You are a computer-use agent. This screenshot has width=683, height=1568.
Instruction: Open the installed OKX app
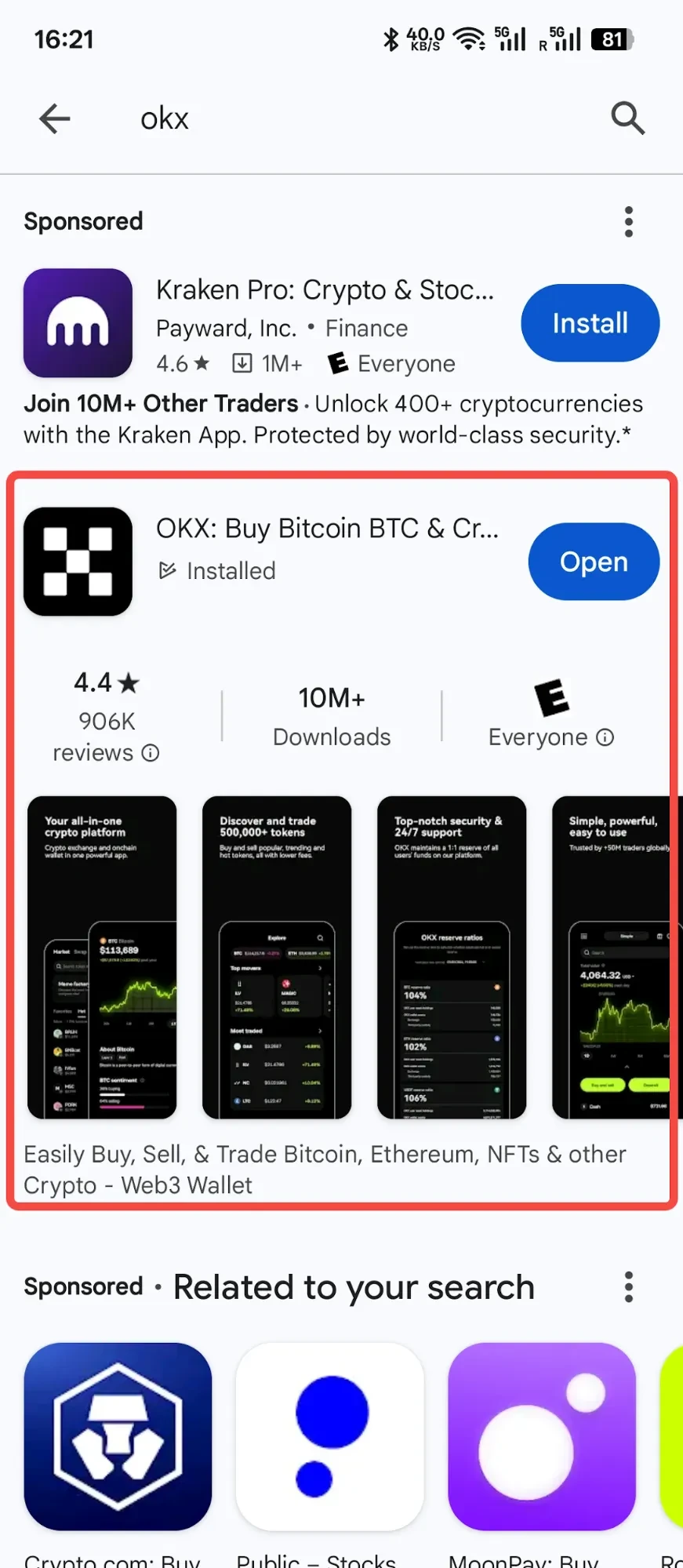point(594,562)
